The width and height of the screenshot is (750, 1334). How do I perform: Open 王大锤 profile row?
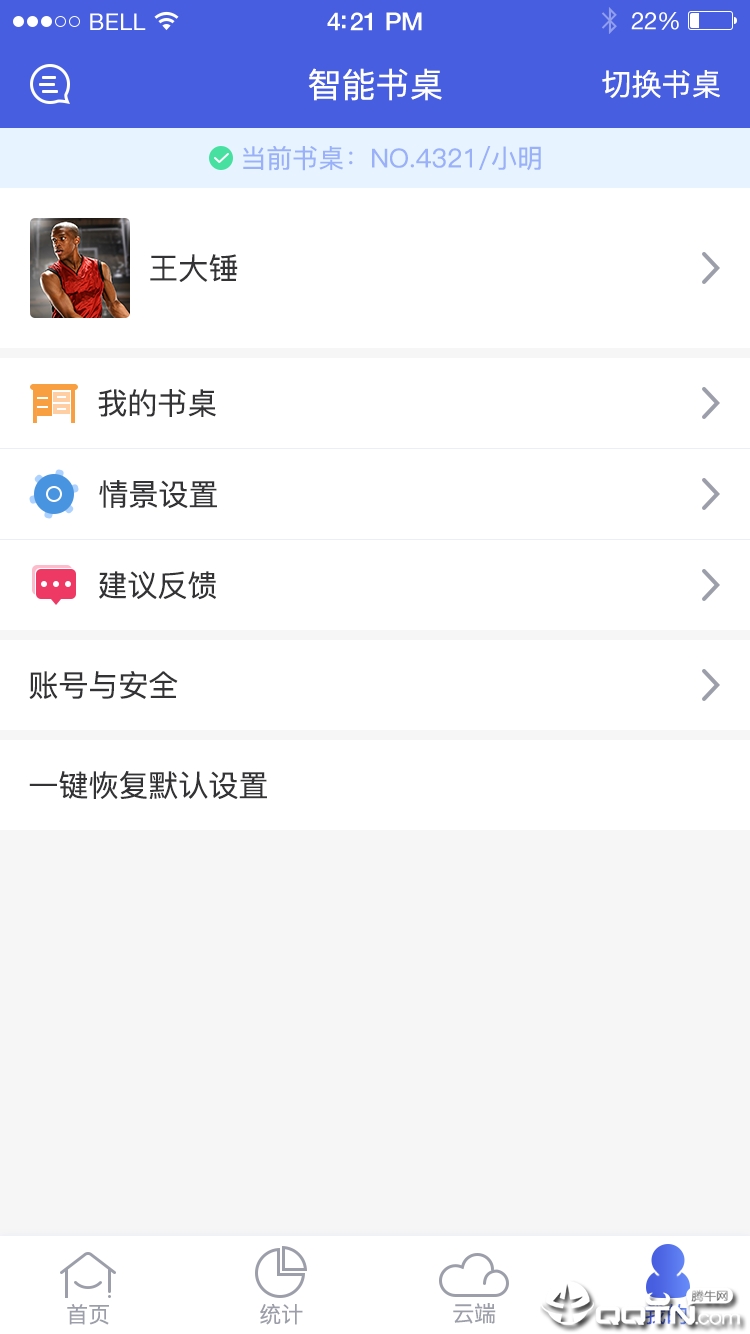pos(375,268)
